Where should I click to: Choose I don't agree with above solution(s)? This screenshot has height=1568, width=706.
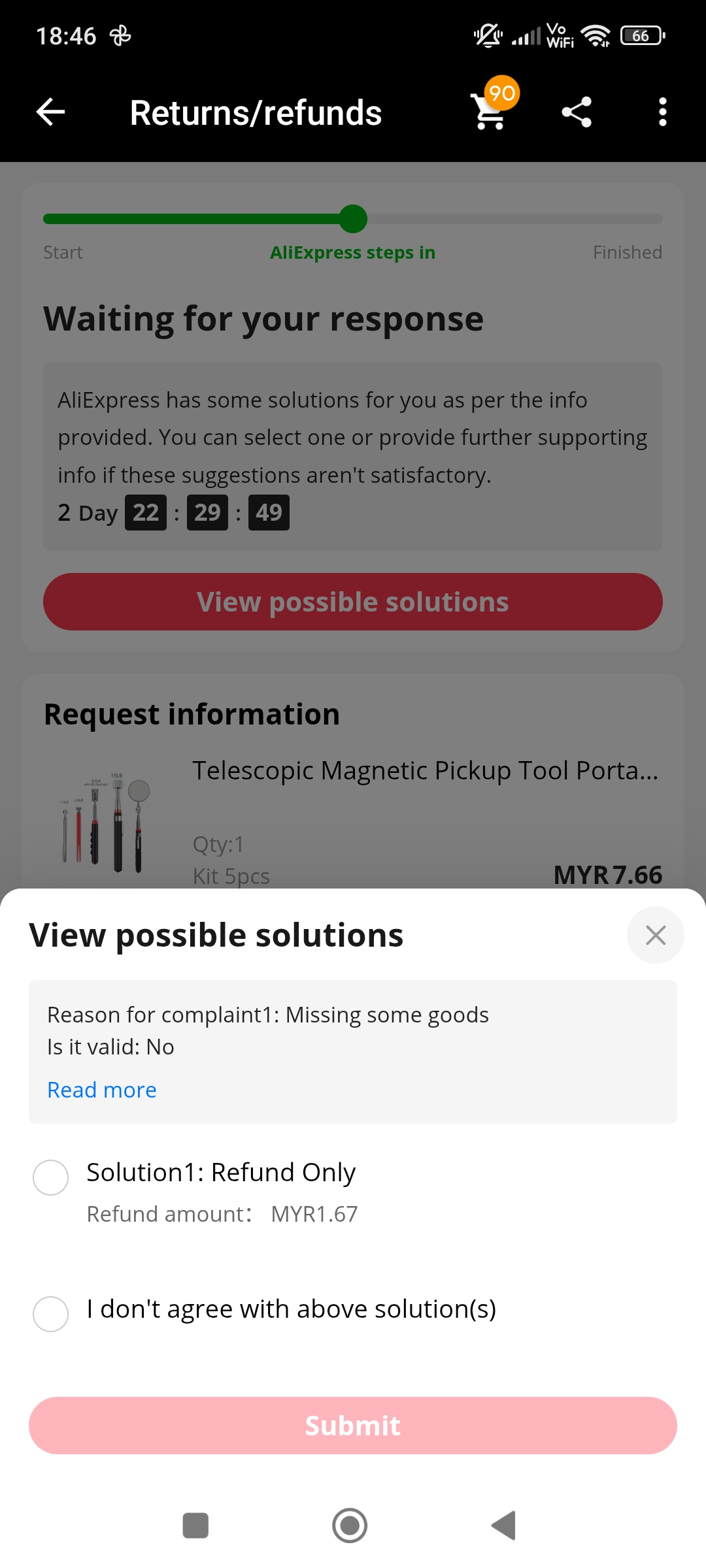point(51,1314)
